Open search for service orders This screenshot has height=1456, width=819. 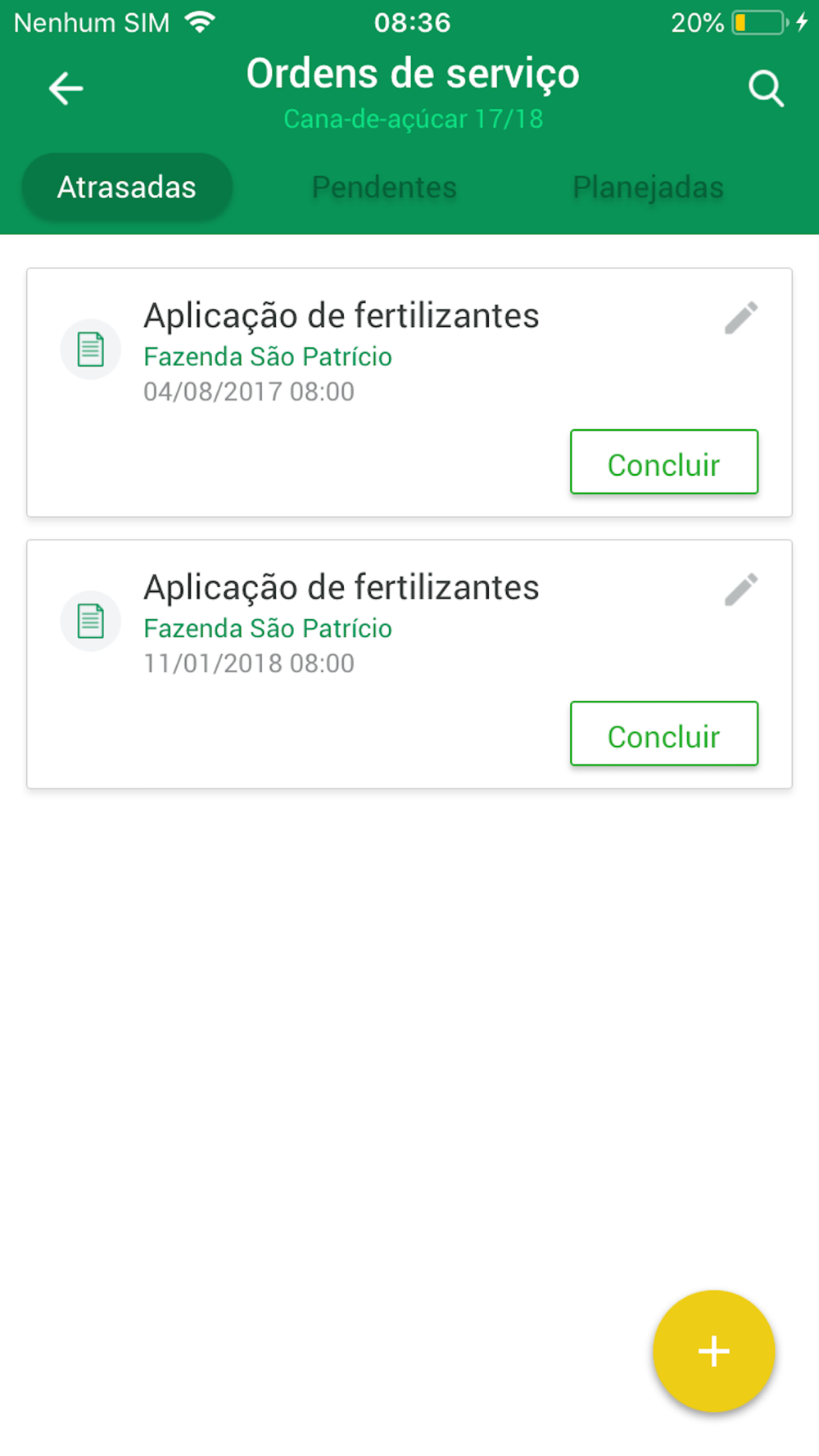[x=767, y=88]
